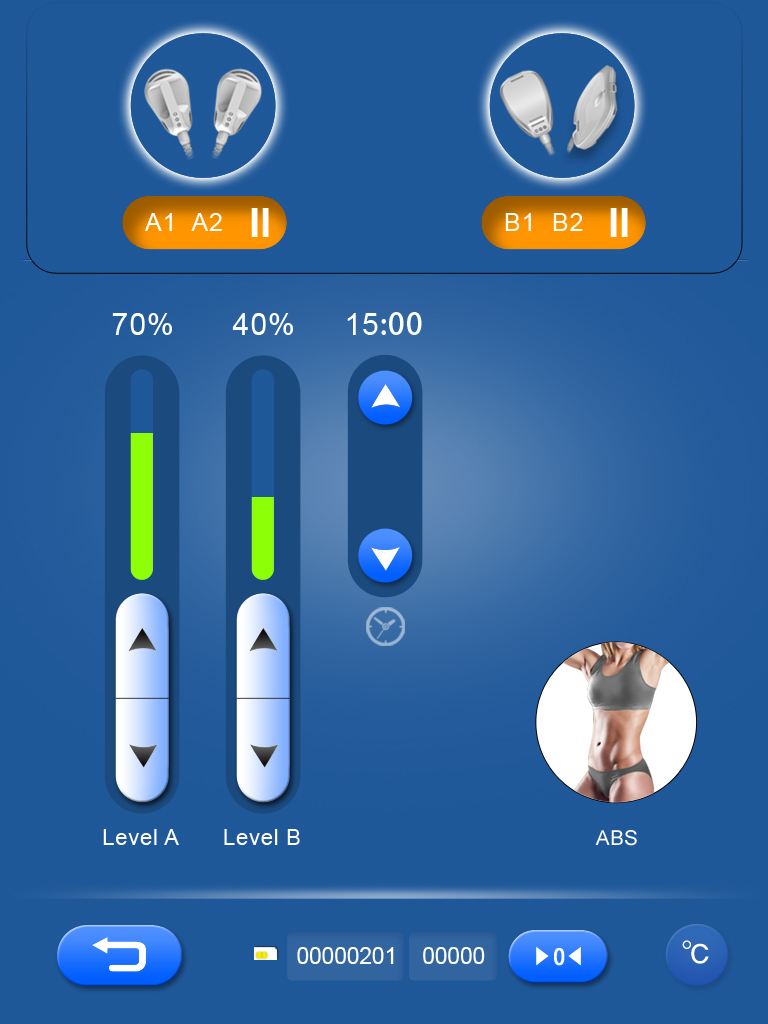The image size is (768, 1024).
Task: Pause the A1 A2 handles
Action: click(259, 222)
